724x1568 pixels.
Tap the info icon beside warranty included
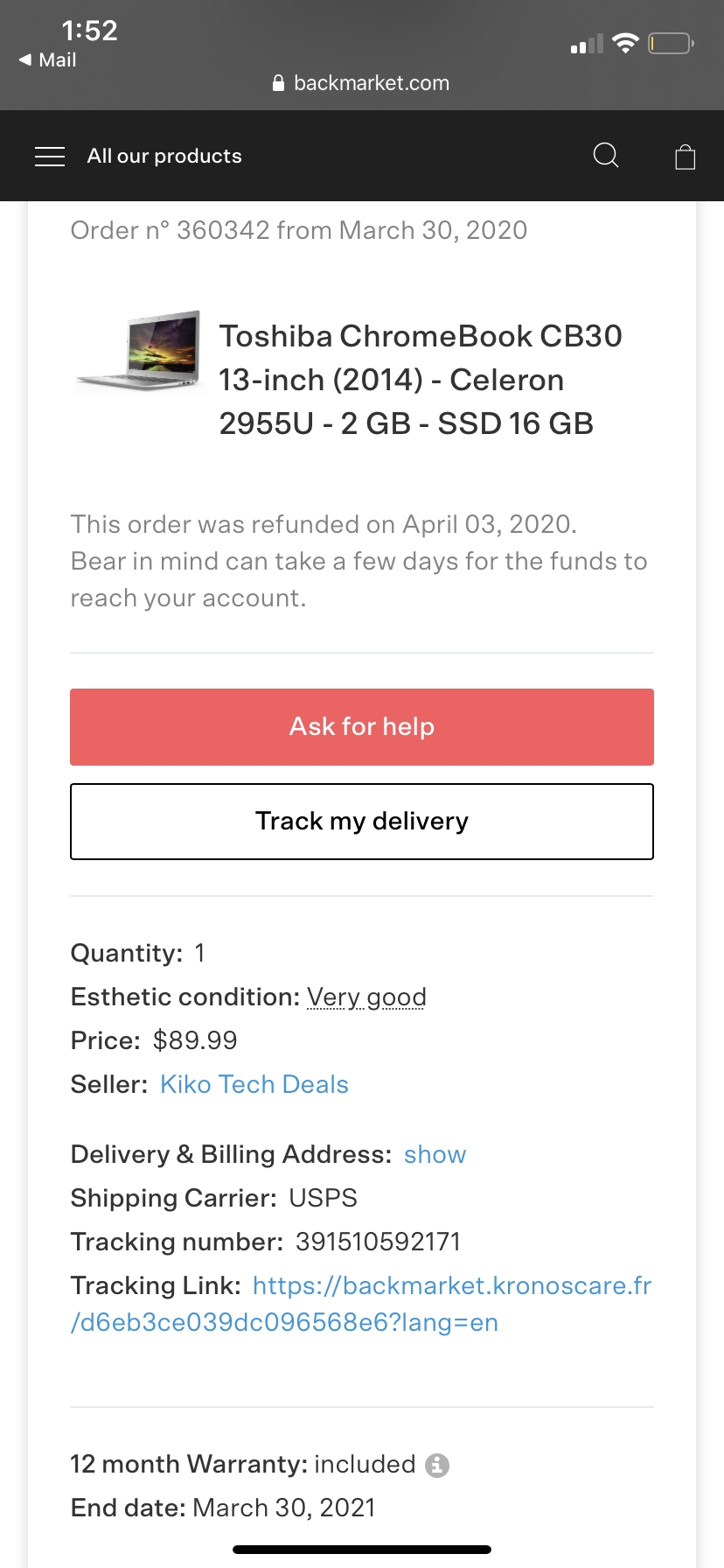click(438, 1464)
